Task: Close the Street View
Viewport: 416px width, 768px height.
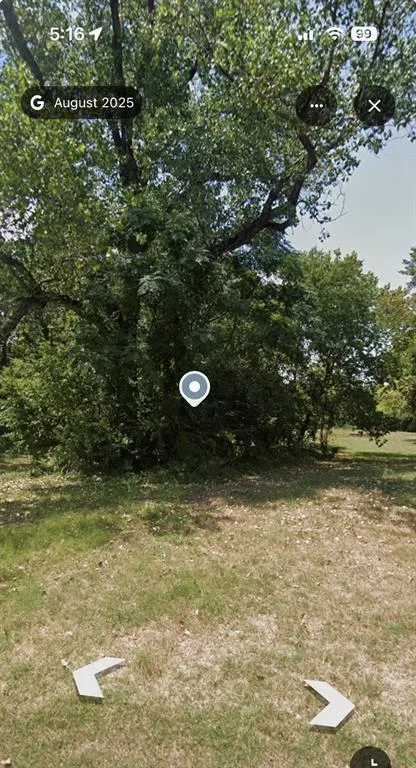Action: (374, 106)
